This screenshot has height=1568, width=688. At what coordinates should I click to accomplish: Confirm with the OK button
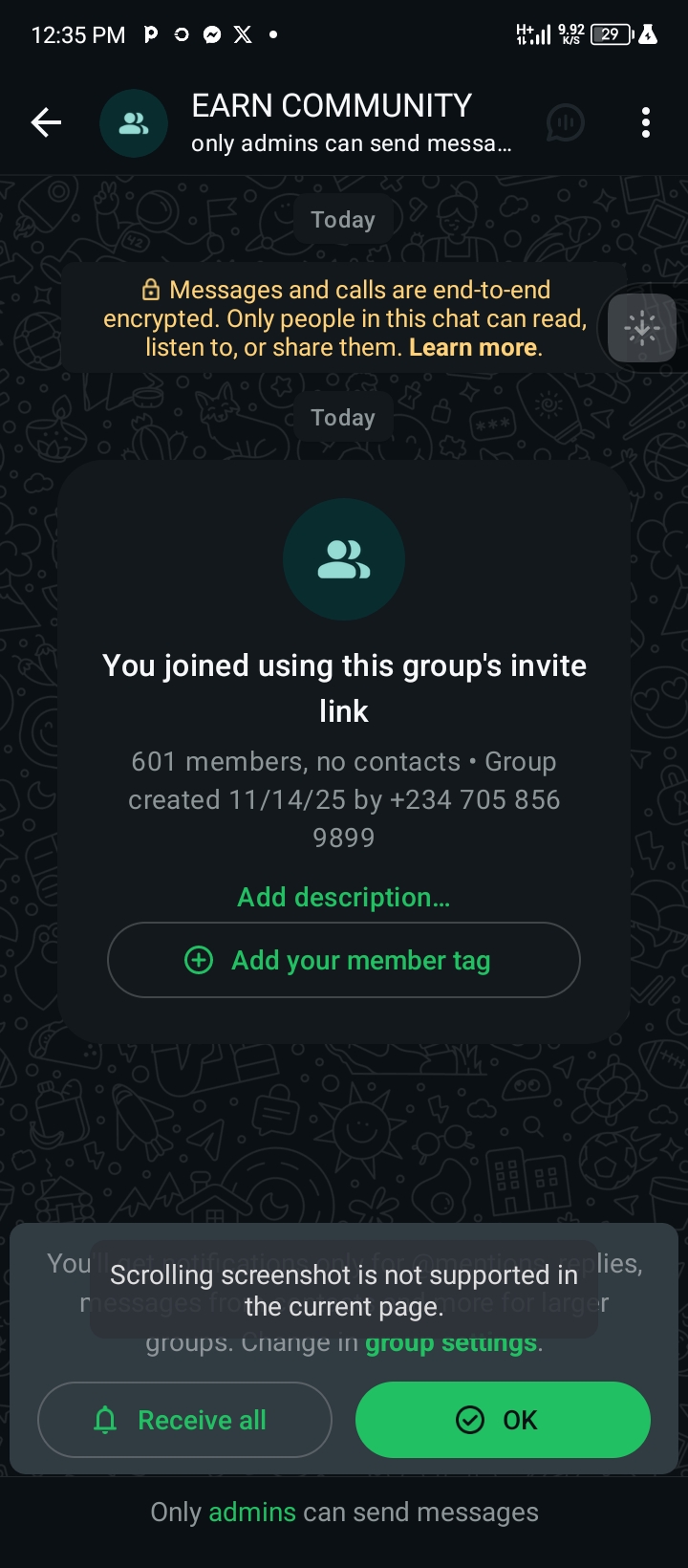click(503, 1420)
